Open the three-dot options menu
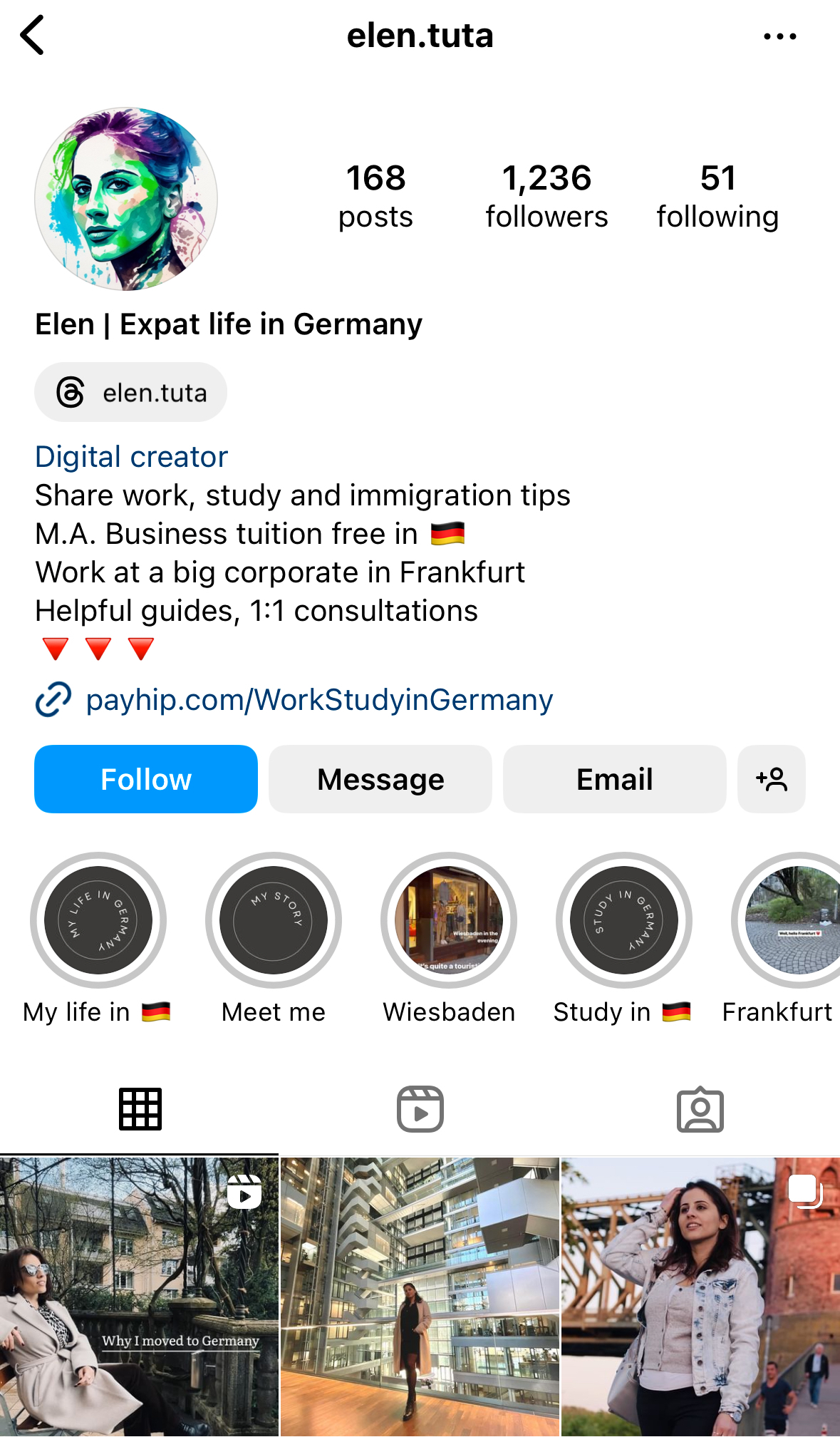840x1437 pixels. (x=779, y=36)
